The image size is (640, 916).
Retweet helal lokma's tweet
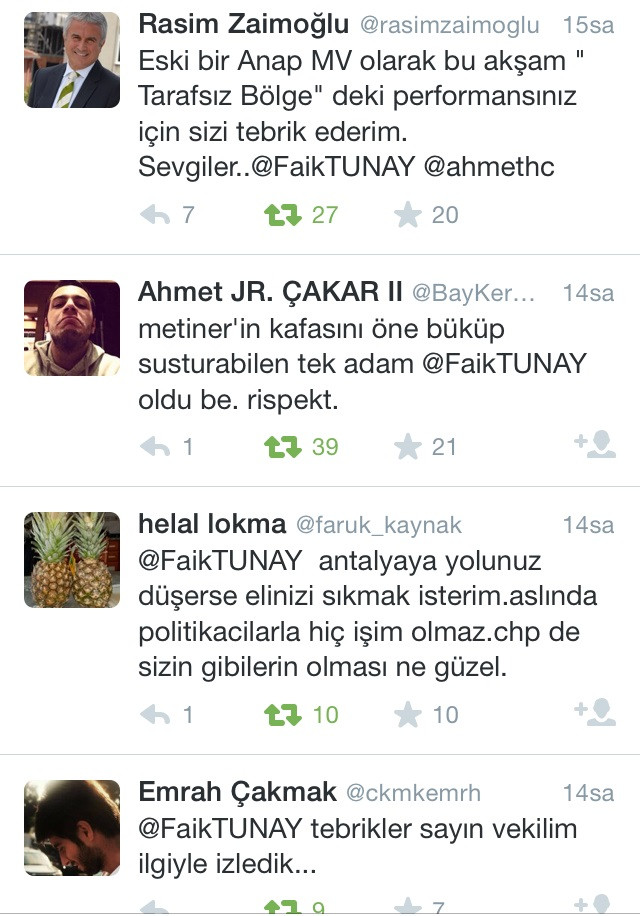[x=282, y=715]
